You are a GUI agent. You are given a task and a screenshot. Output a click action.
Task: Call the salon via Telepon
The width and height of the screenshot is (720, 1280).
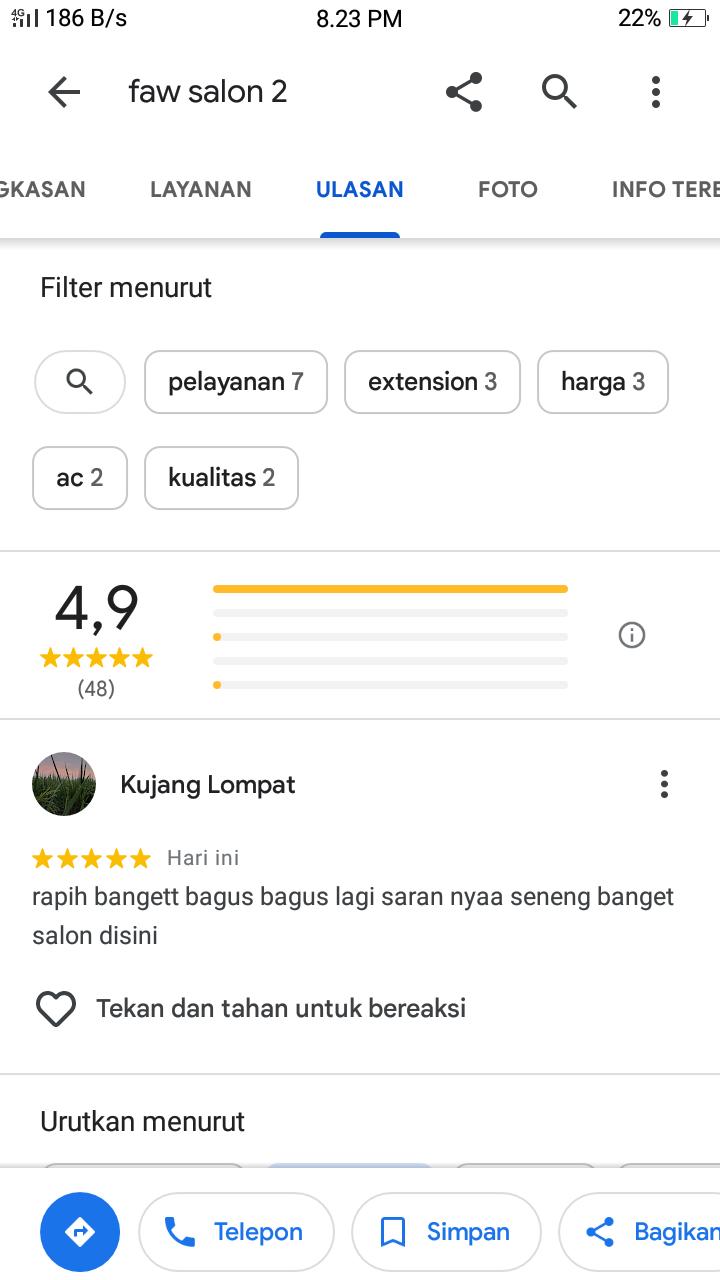tap(236, 1232)
